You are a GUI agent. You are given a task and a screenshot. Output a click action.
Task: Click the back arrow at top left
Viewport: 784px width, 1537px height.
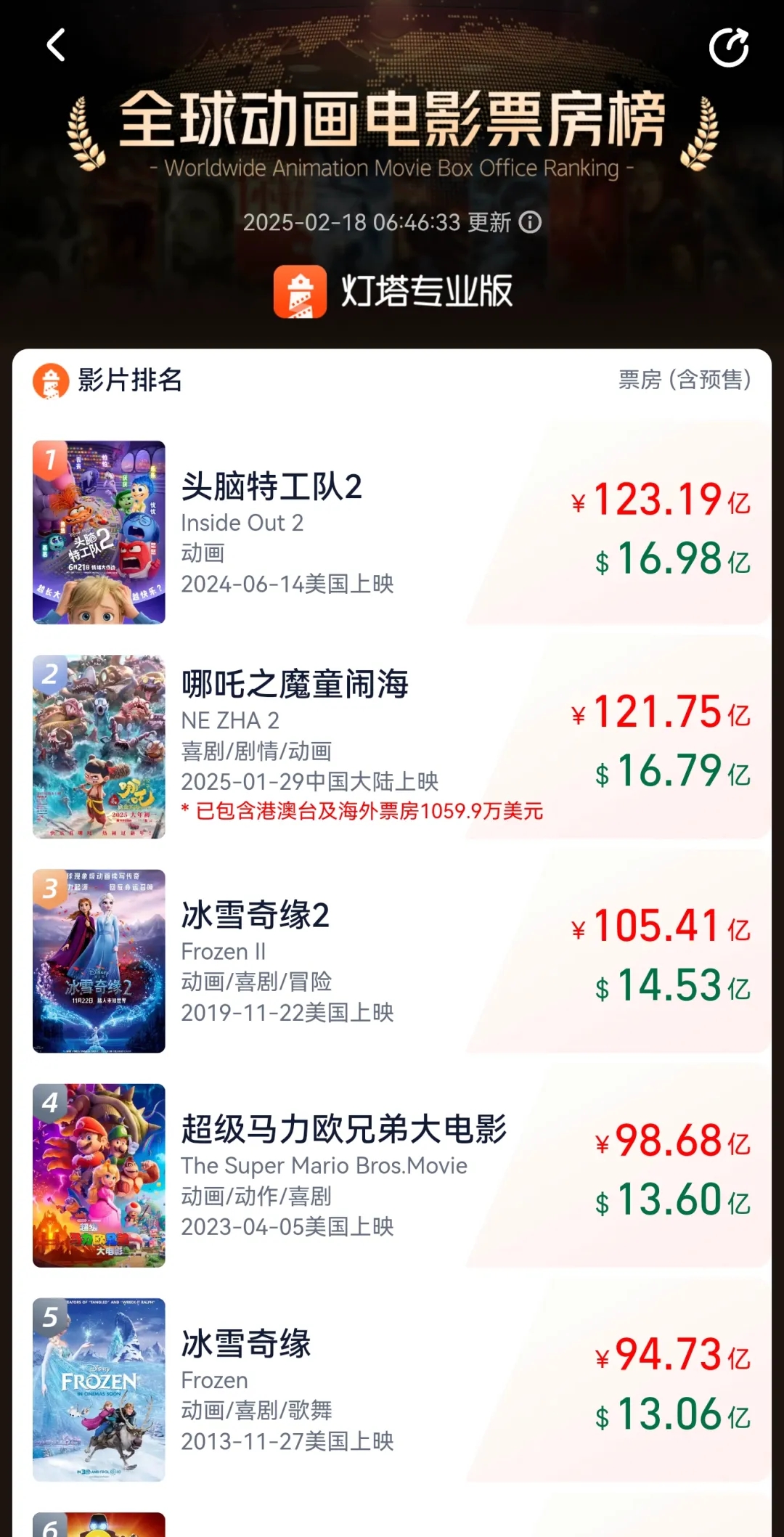click(54, 45)
